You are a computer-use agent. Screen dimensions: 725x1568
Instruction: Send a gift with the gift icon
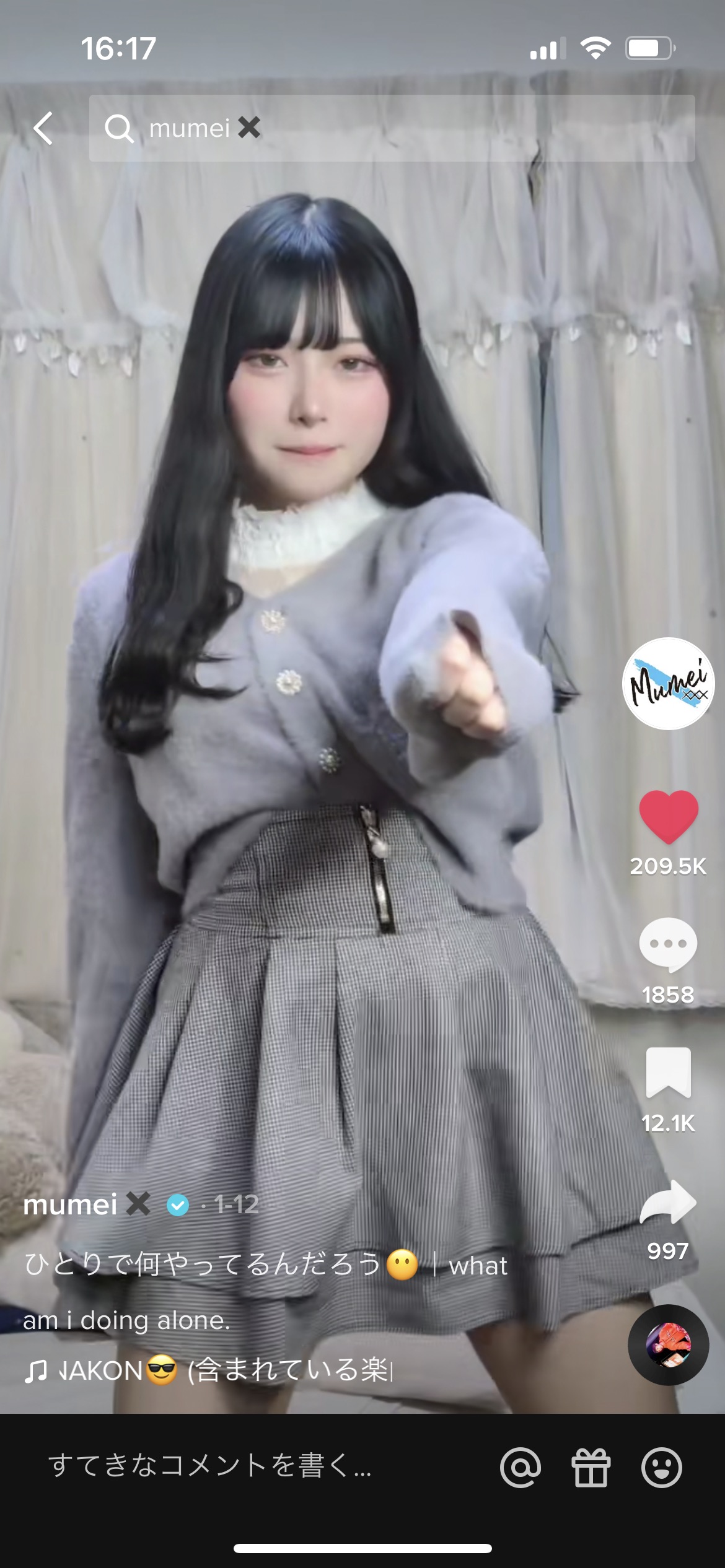tap(591, 1467)
